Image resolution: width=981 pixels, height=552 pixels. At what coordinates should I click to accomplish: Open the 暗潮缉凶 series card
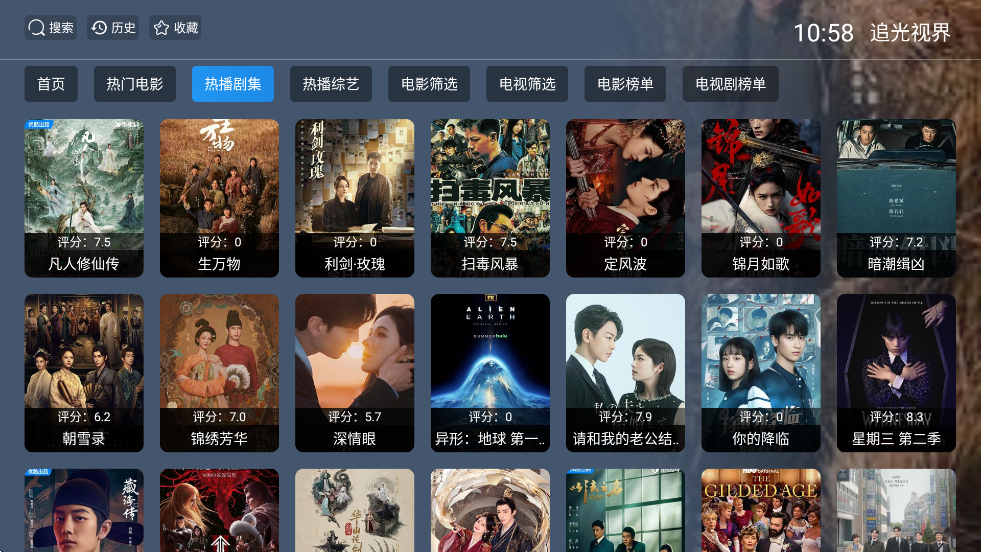896,198
